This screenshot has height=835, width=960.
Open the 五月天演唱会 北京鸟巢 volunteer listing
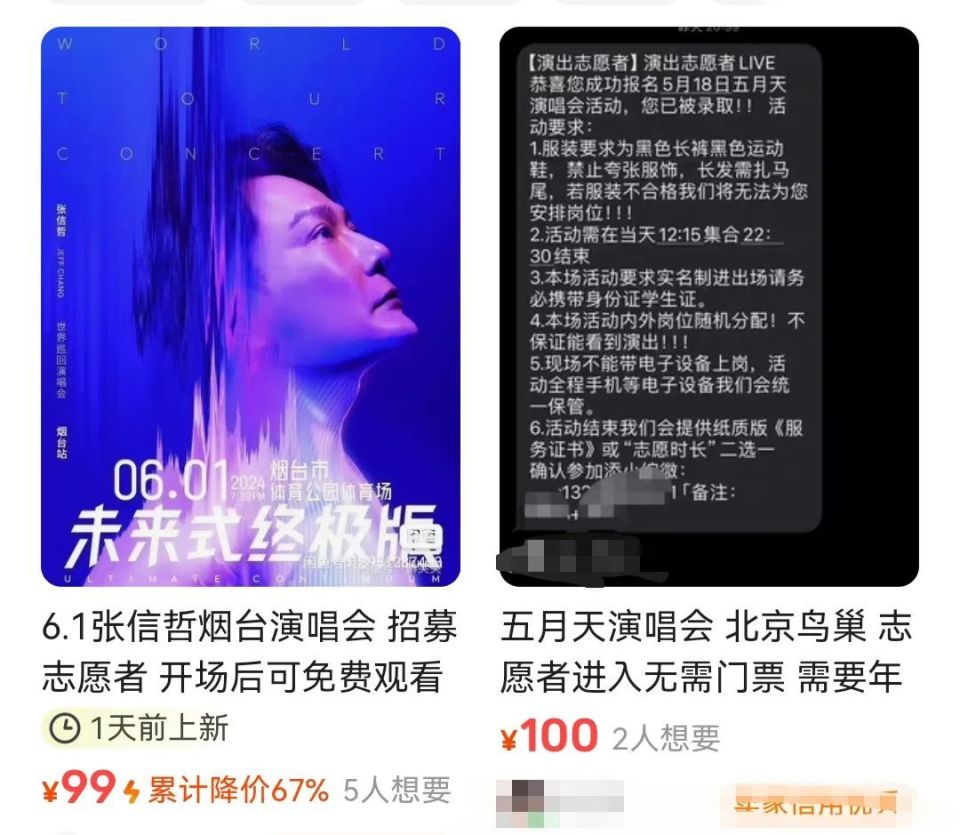coord(707,652)
